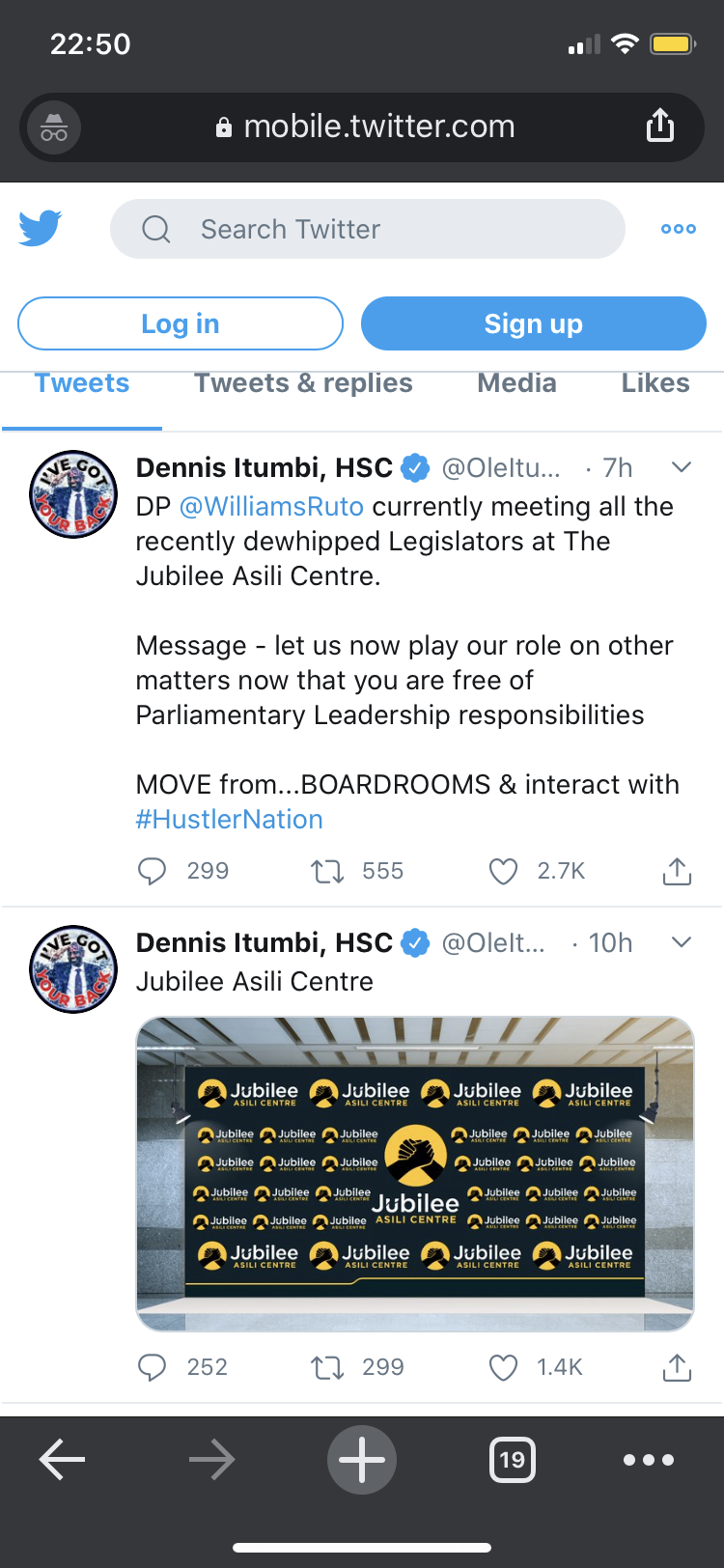Go back with the browser back arrow
Image resolution: width=724 pixels, height=1568 pixels.
pyautogui.click(x=63, y=1459)
